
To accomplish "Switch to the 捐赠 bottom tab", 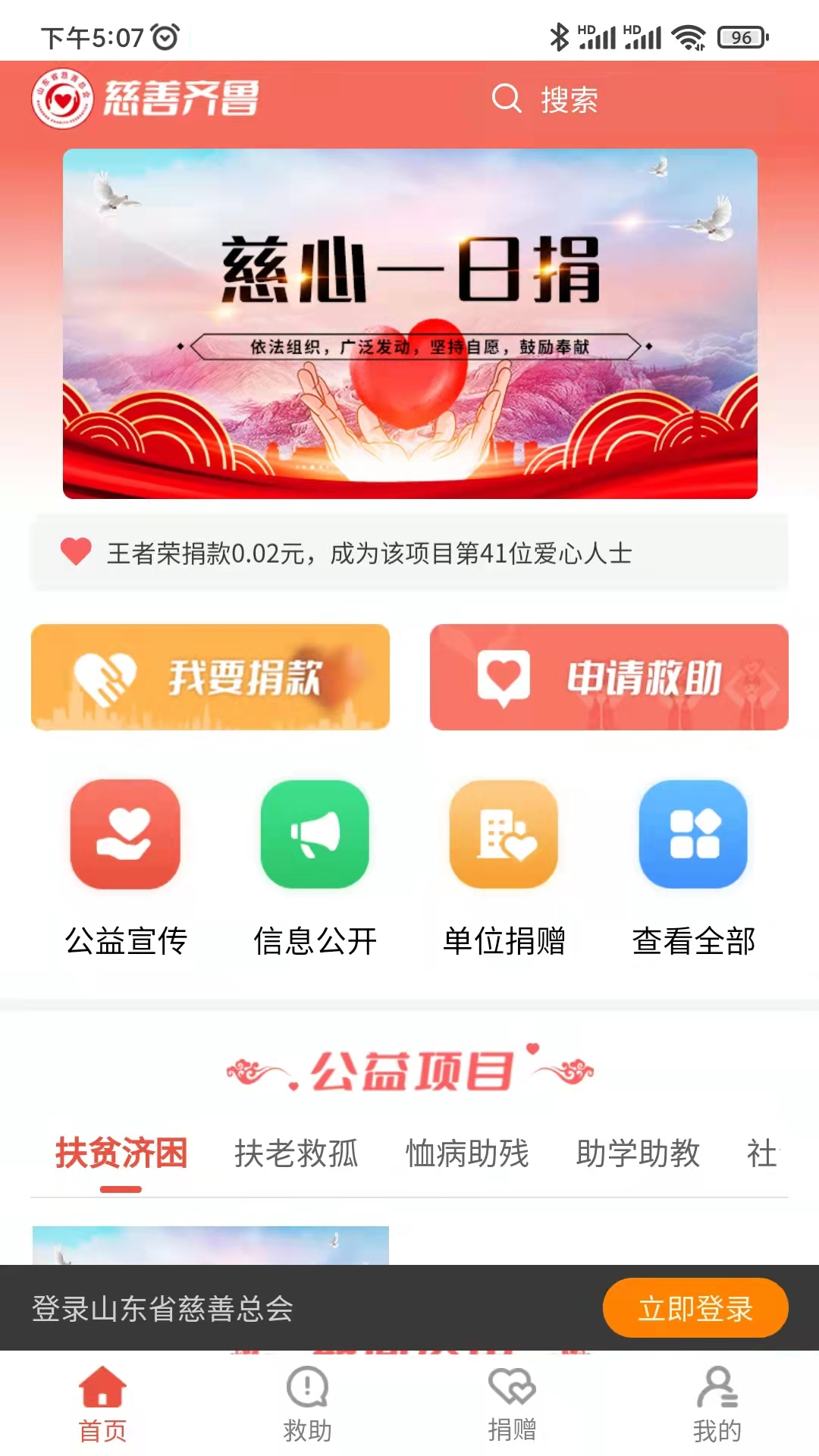I will [x=512, y=1404].
